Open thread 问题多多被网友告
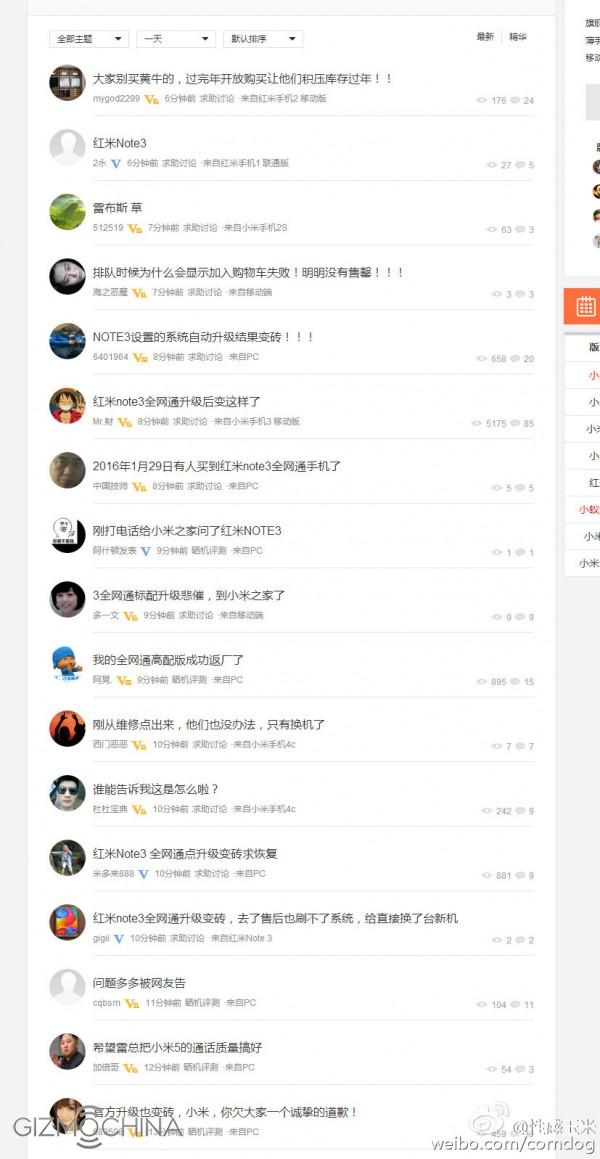600x1159 pixels. click(139, 983)
